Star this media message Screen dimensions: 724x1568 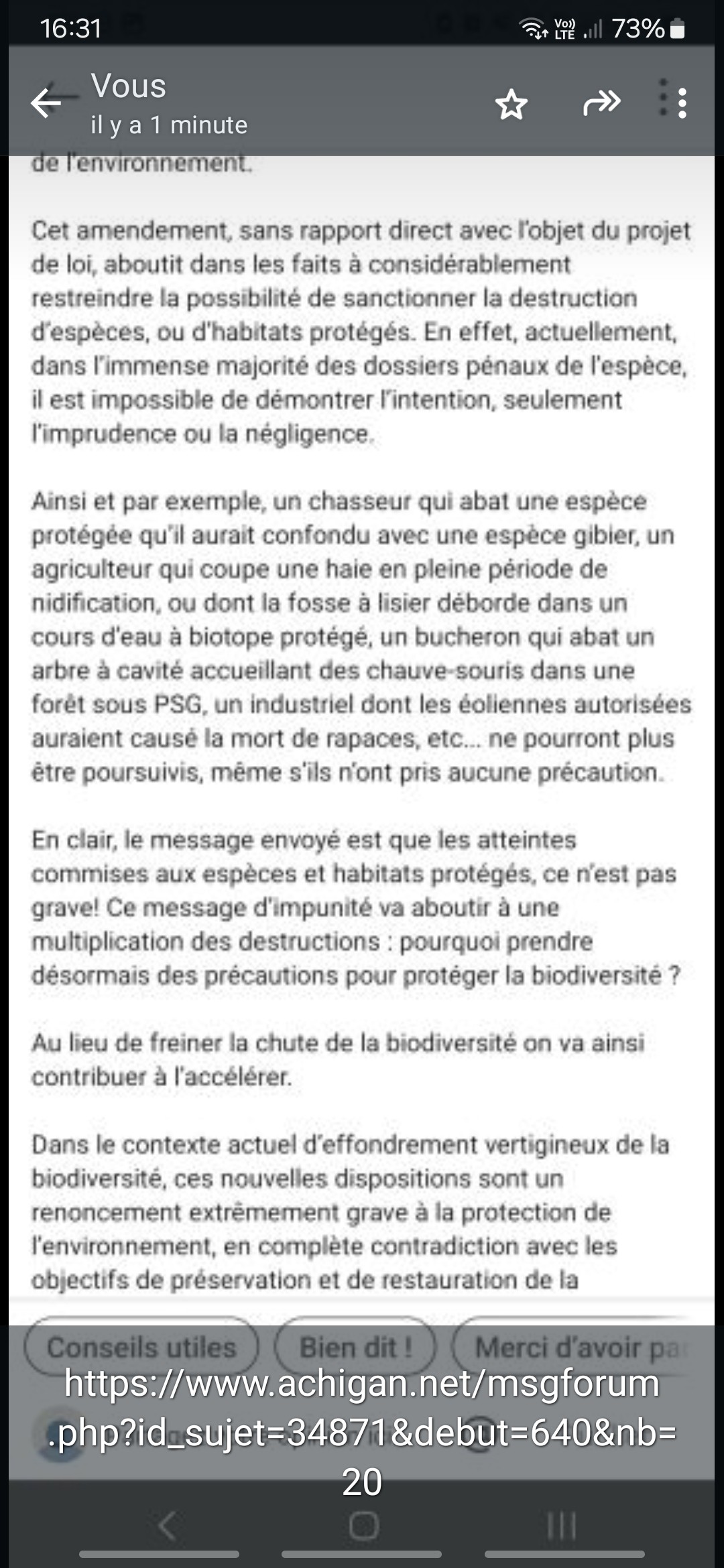coord(511,105)
